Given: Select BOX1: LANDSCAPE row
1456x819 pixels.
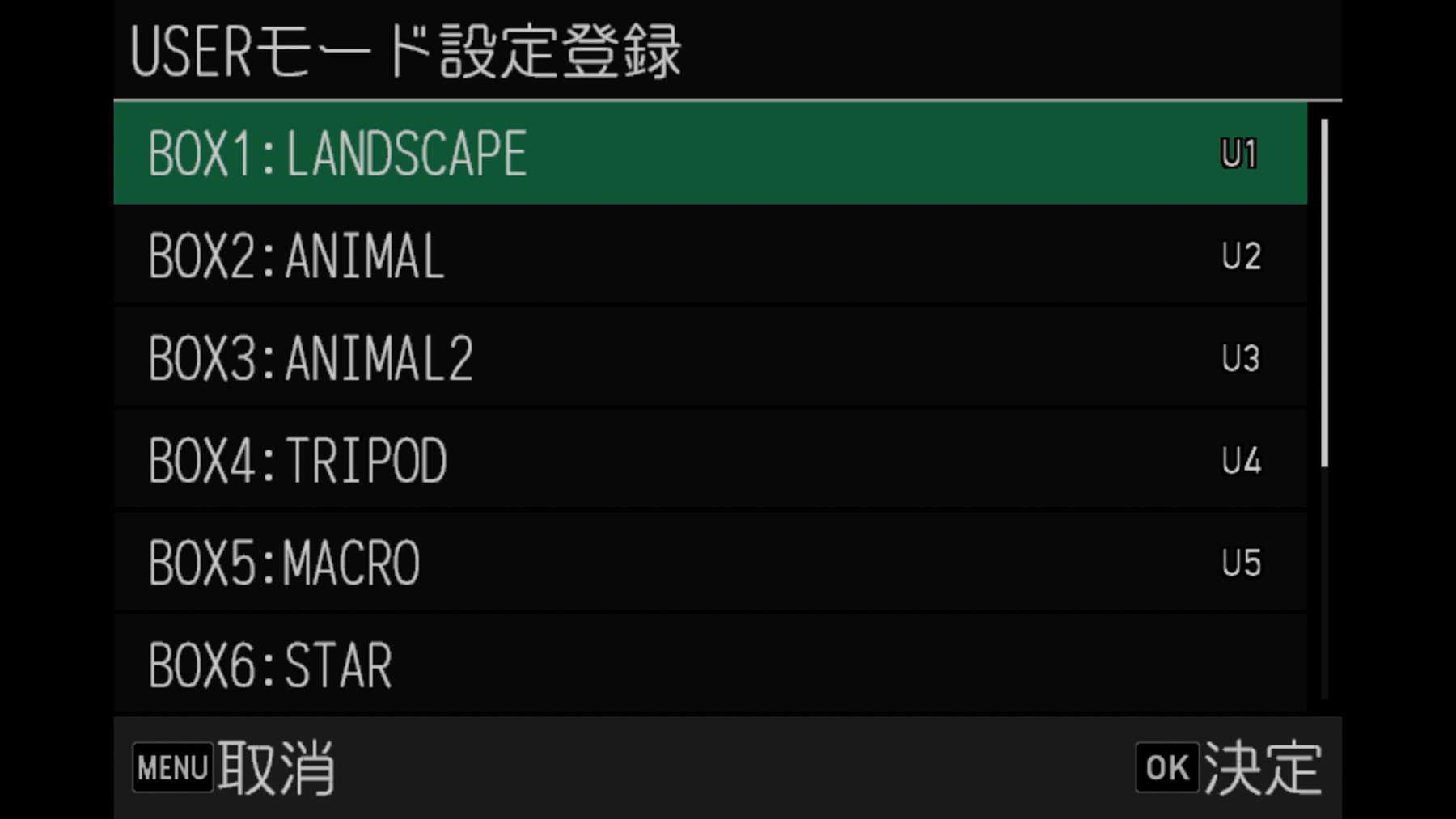Looking at the screenshot, I should [x=709, y=153].
